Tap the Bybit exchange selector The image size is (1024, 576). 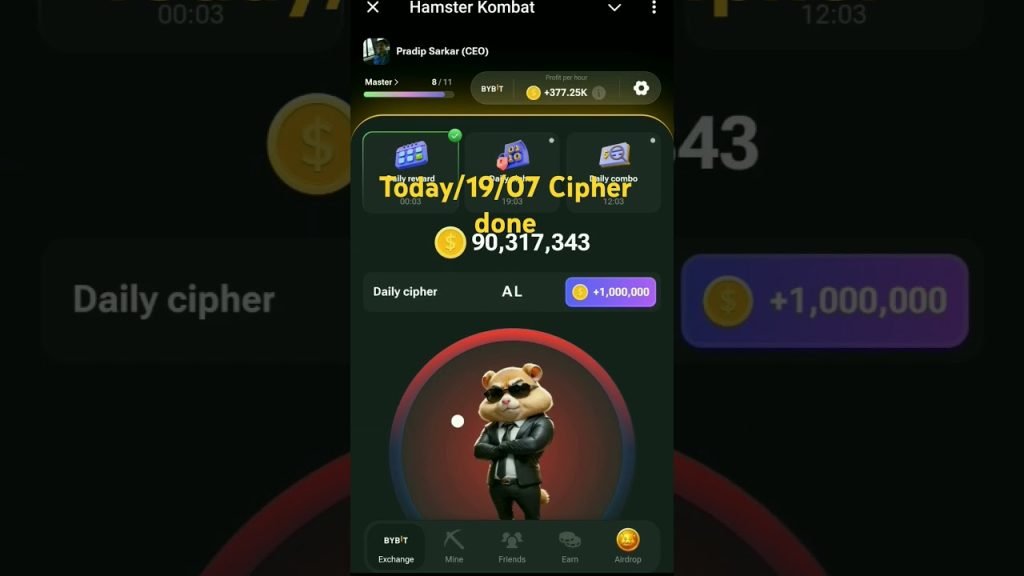click(x=492, y=89)
